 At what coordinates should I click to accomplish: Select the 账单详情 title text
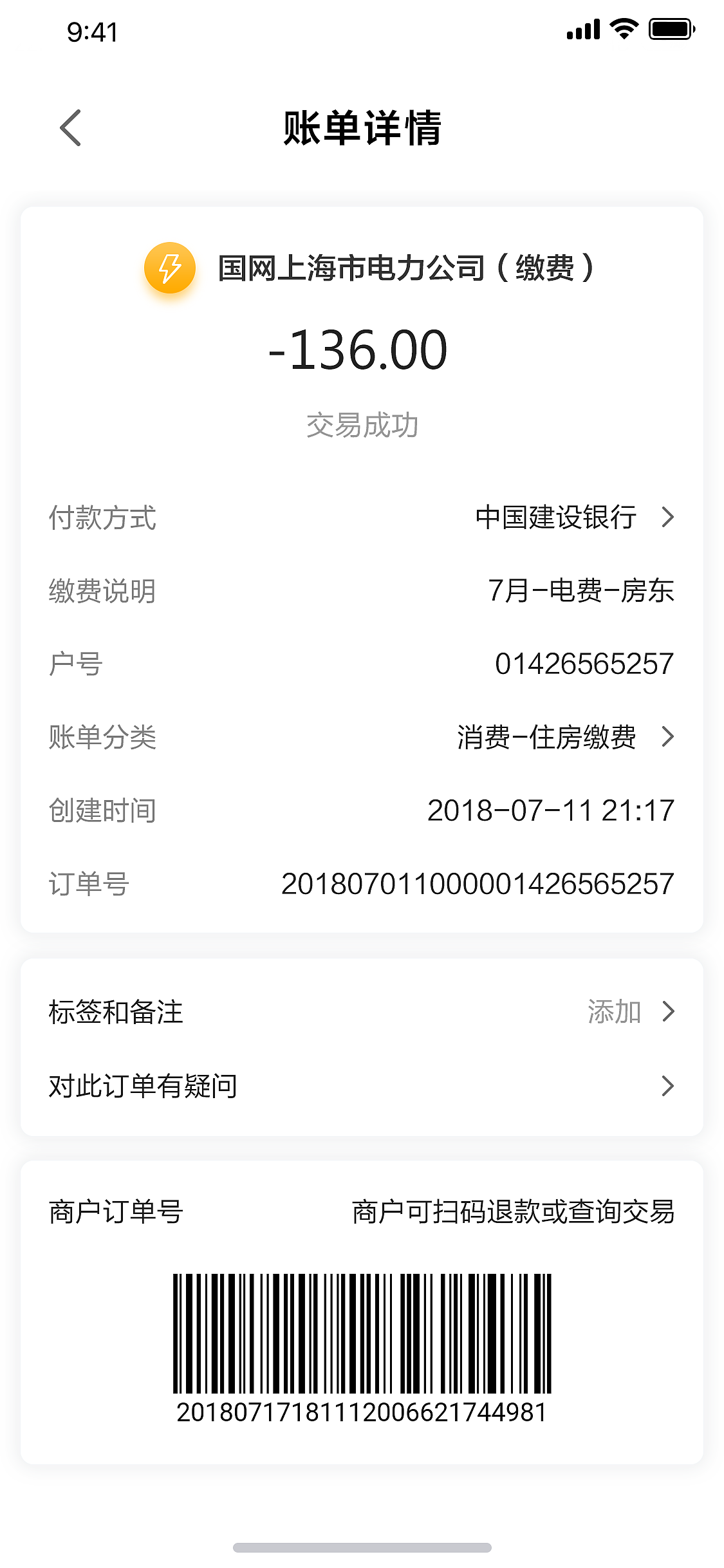[362, 128]
